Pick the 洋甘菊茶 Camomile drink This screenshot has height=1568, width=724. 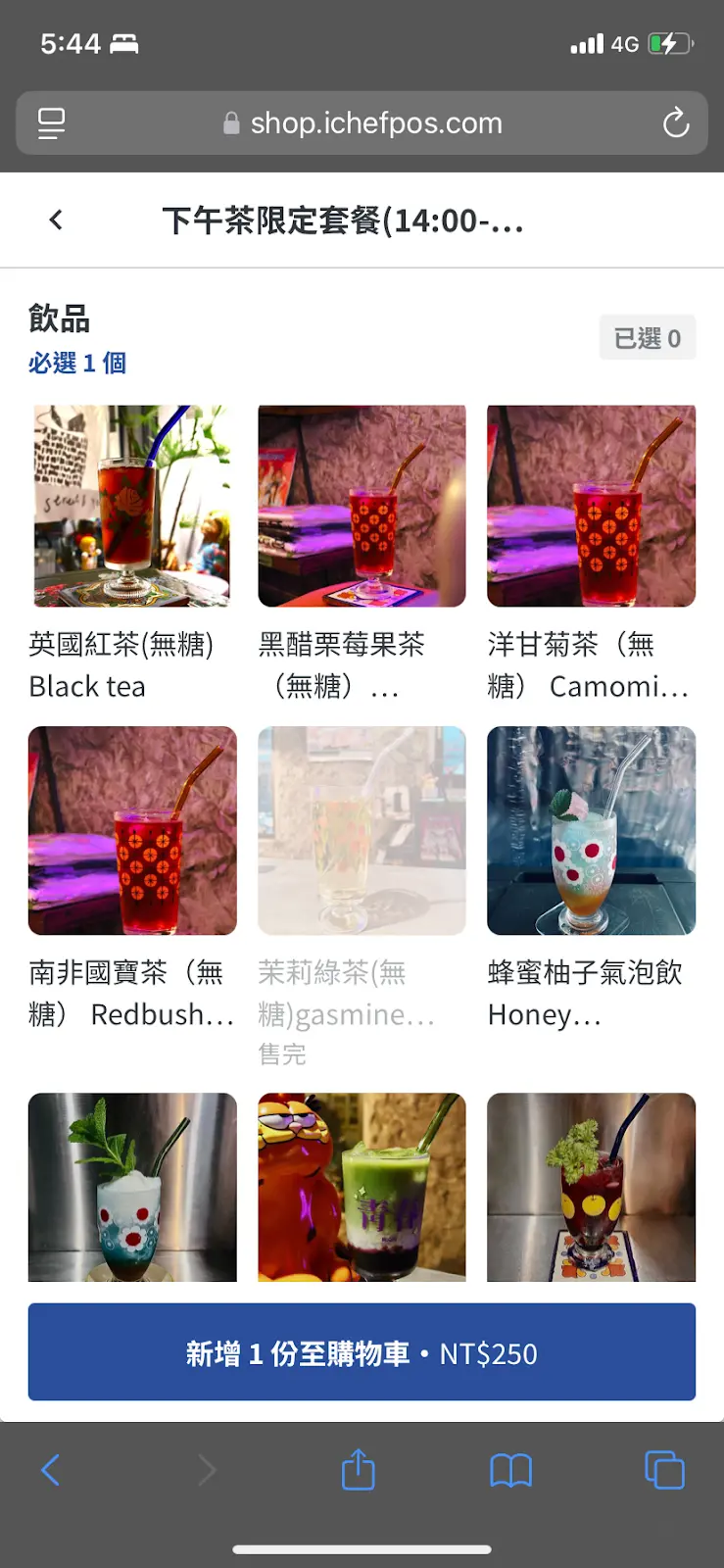tap(591, 507)
